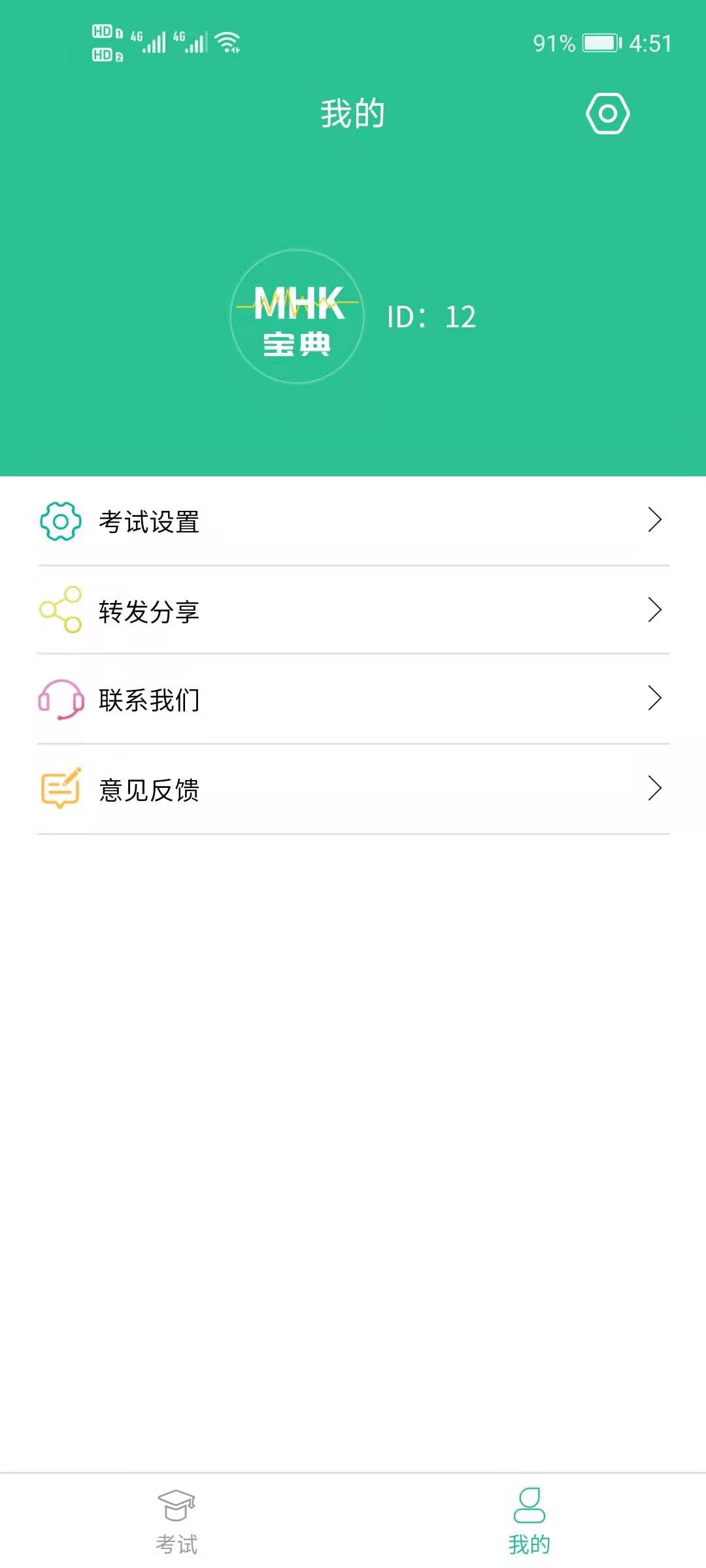Screen dimensions: 706x1568
Task: Open the settings hexagon icon
Action: [x=607, y=114]
